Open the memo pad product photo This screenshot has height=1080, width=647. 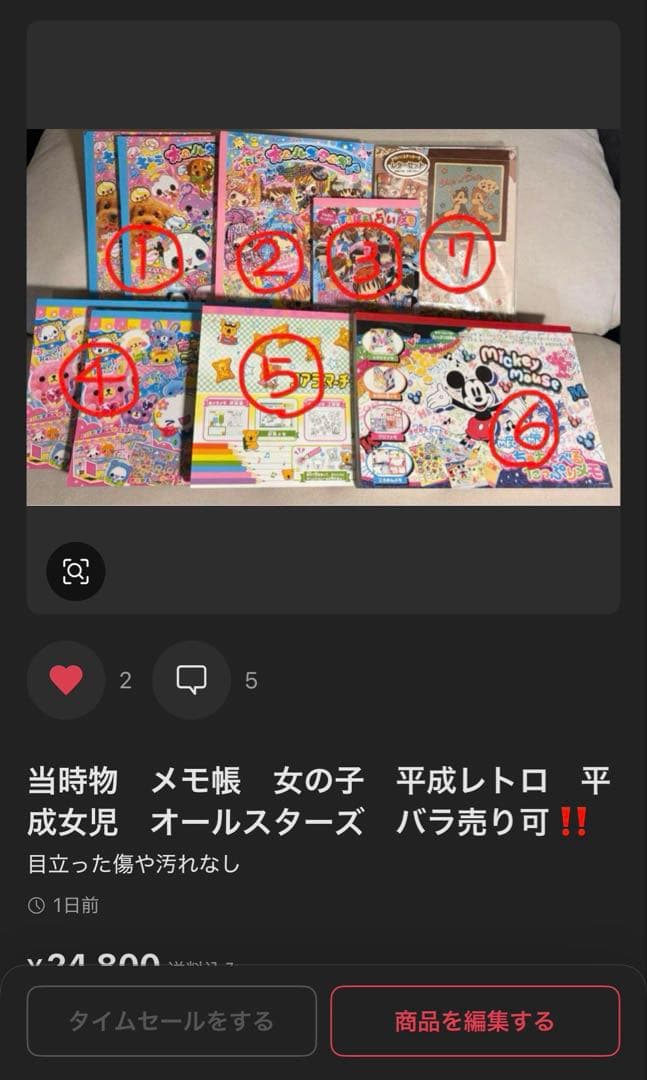click(x=323, y=317)
